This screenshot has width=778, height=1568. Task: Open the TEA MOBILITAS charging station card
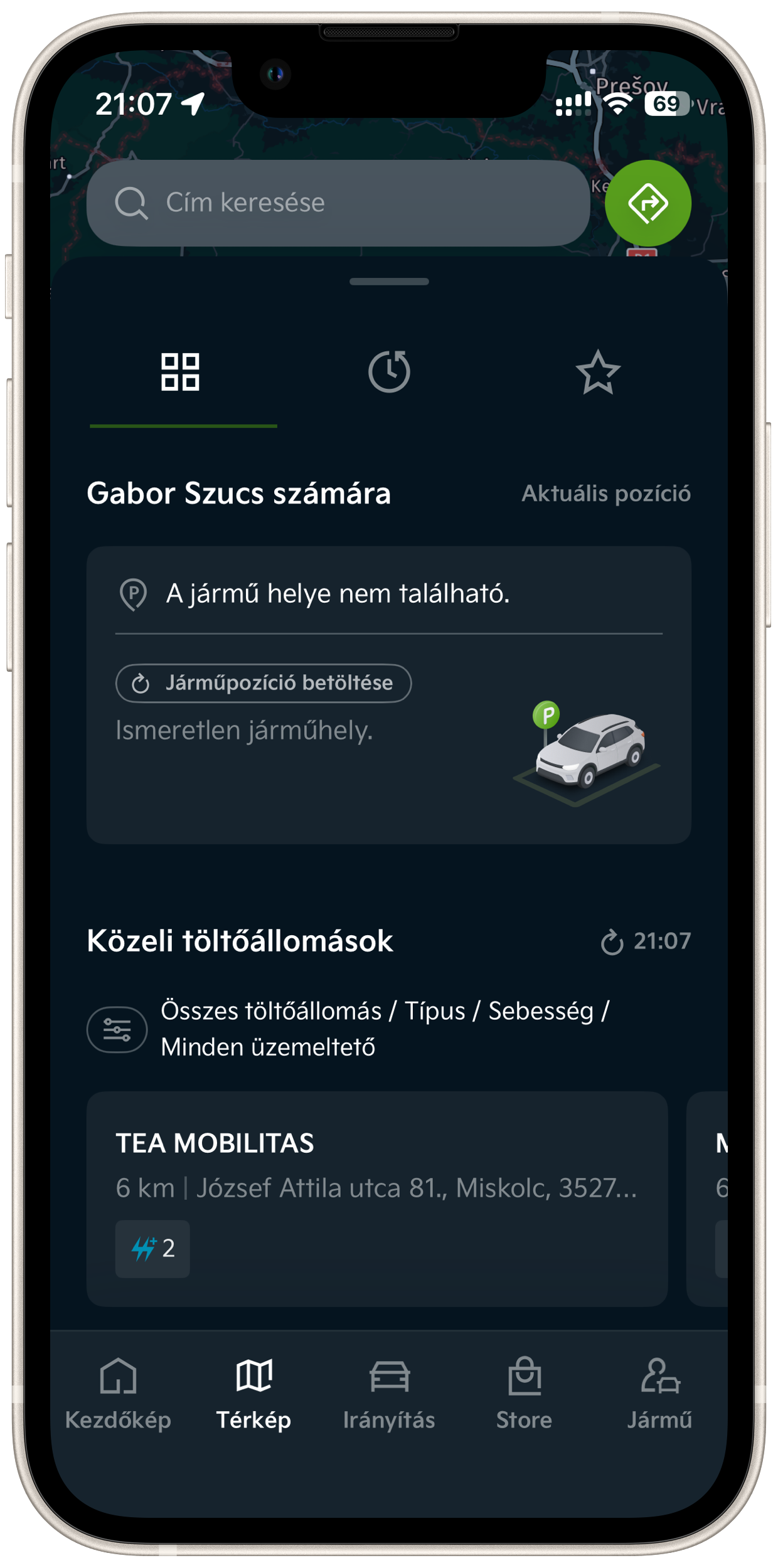pos(376,1198)
